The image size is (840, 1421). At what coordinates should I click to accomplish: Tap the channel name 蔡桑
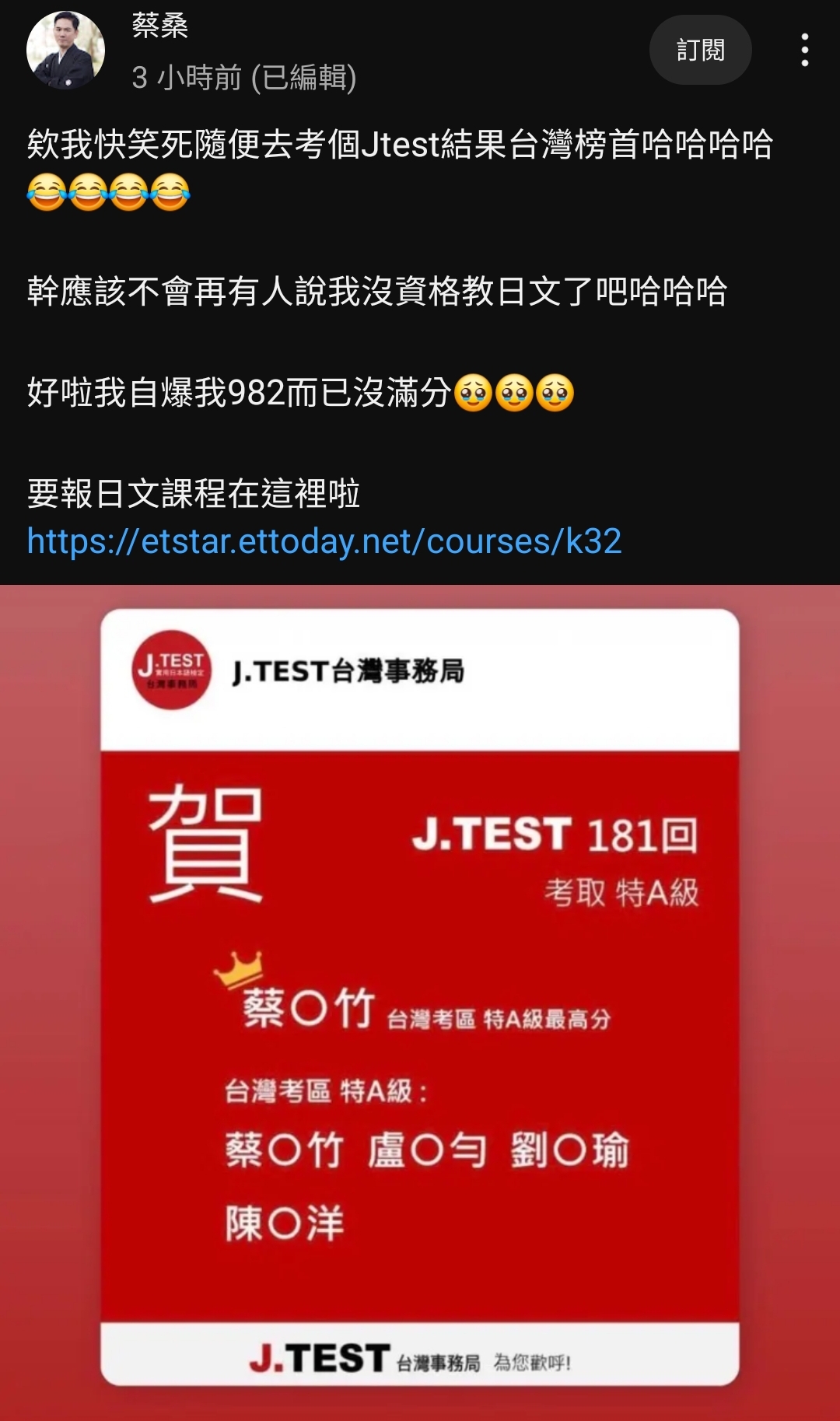[160, 25]
